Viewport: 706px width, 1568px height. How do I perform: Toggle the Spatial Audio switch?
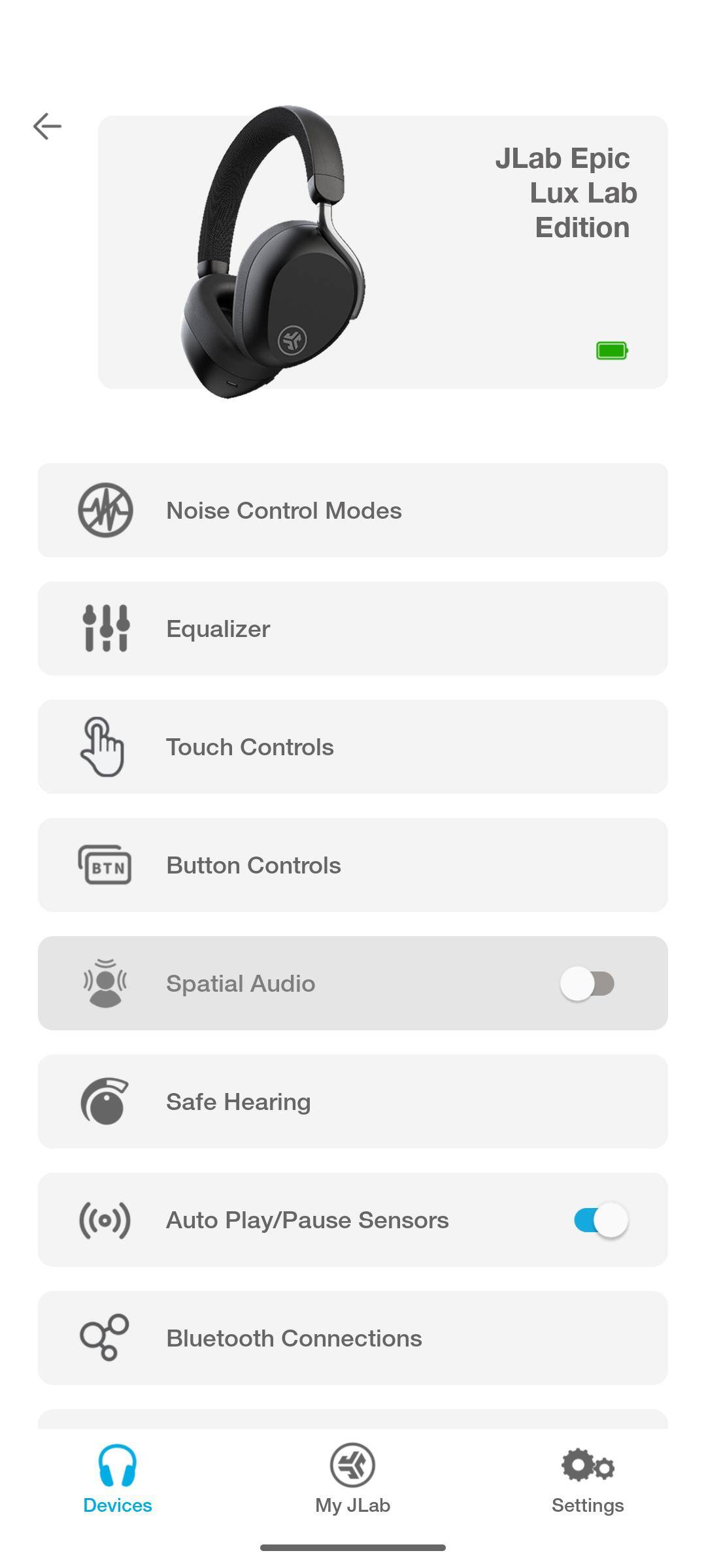(x=588, y=983)
